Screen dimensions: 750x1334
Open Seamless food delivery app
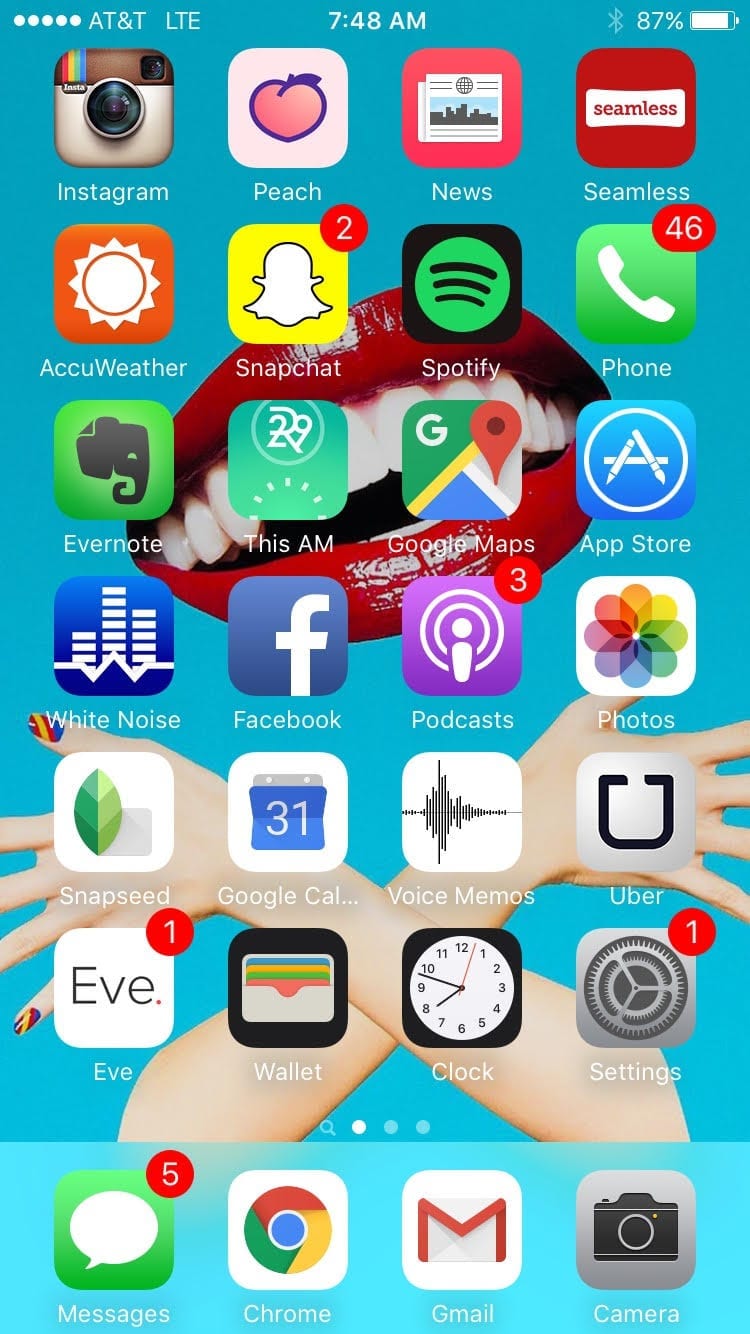636,108
